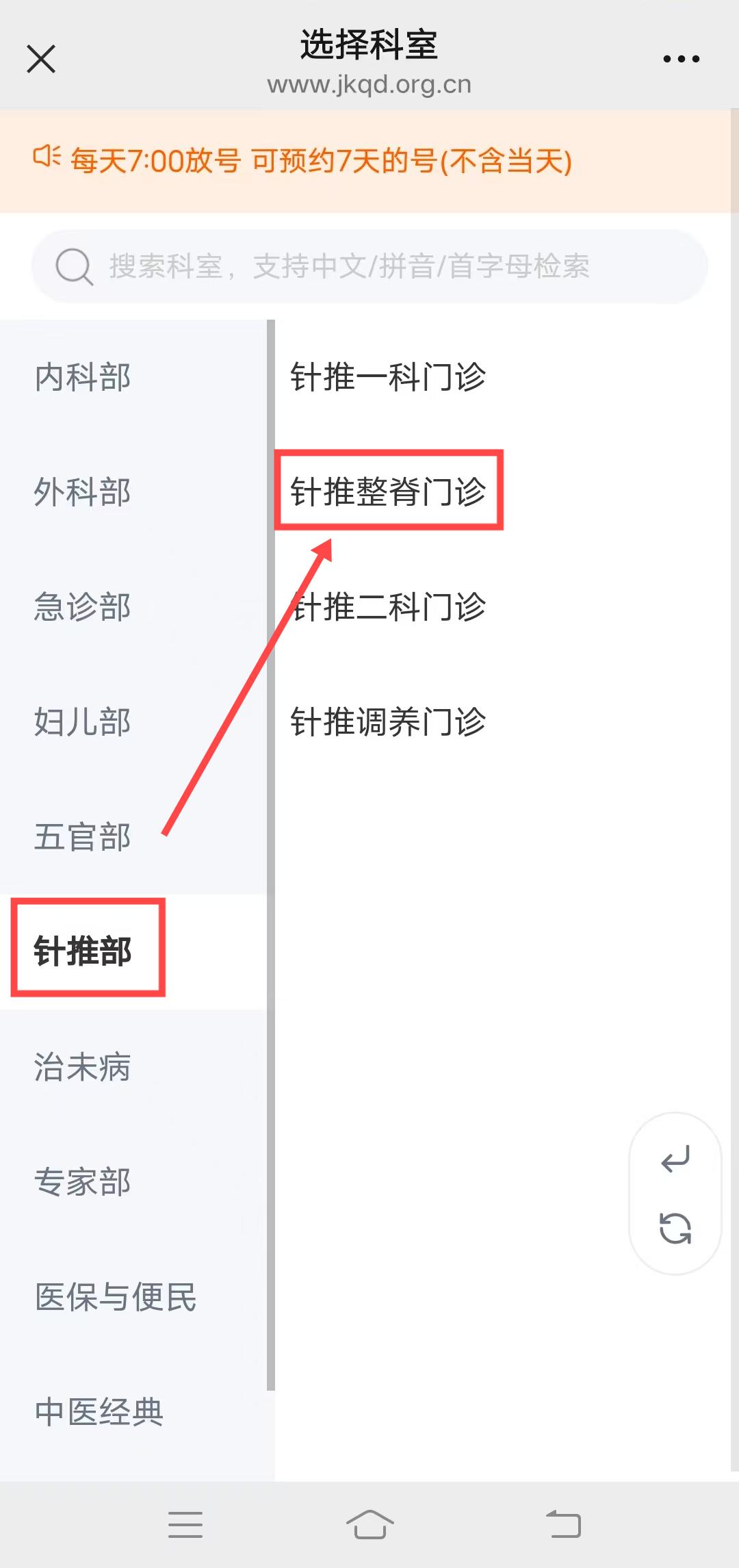Tap the department search box
Image resolution: width=739 pixels, height=1568 pixels.
[x=369, y=266]
